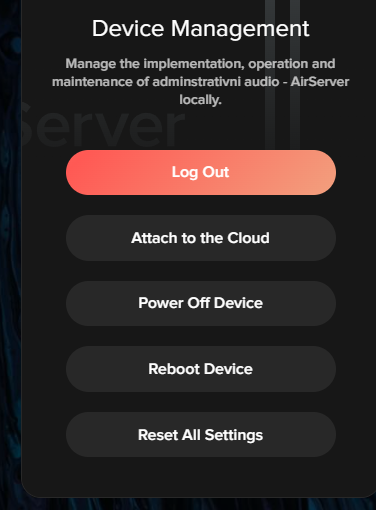This screenshot has height=510, width=388.
Task: Tap Reboot Device
Action: tap(201, 369)
